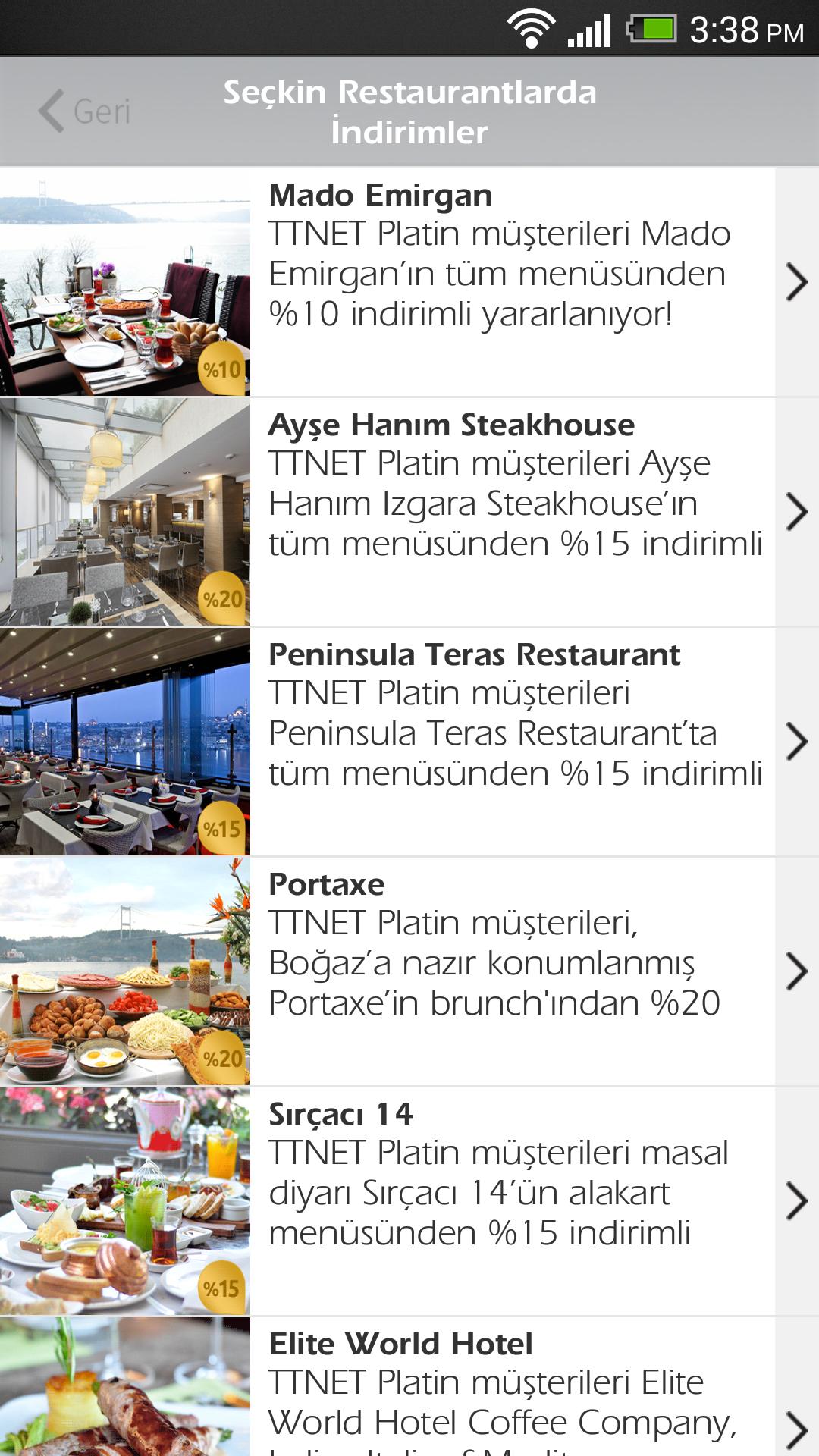Tap the Geri back button
This screenshot has height=1456, width=819.
(87, 112)
